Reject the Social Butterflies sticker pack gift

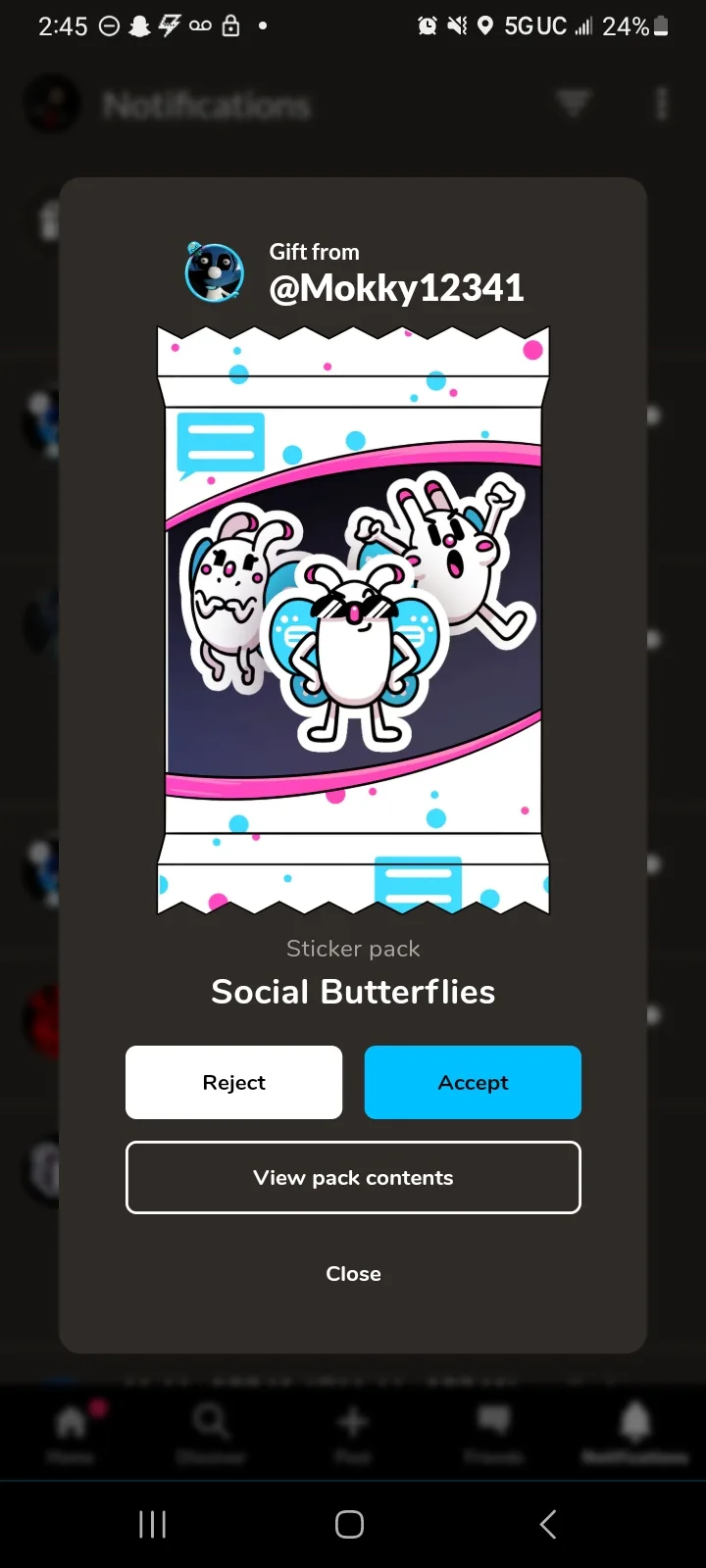(x=233, y=1082)
